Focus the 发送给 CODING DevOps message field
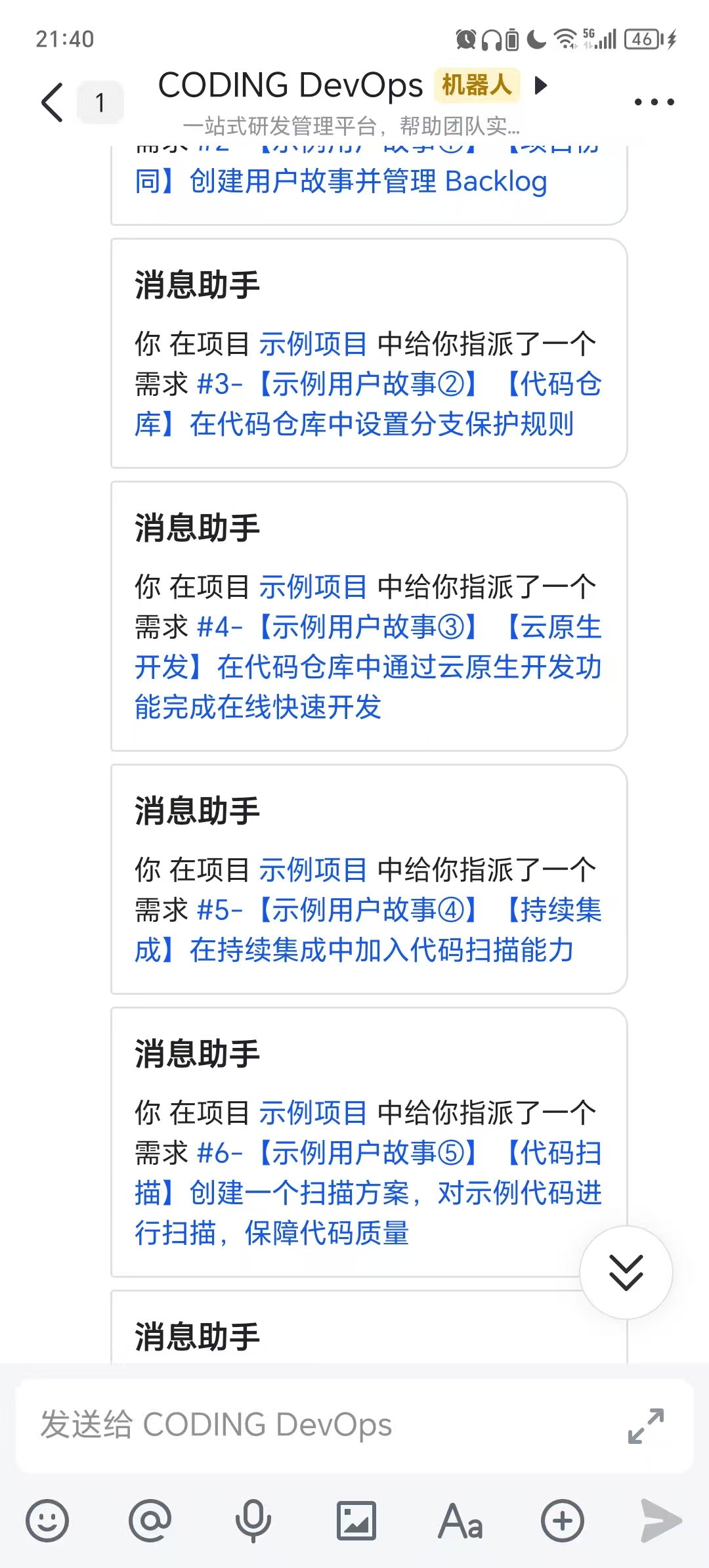The height and width of the screenshot is (1568, 709). [315, 1425]
